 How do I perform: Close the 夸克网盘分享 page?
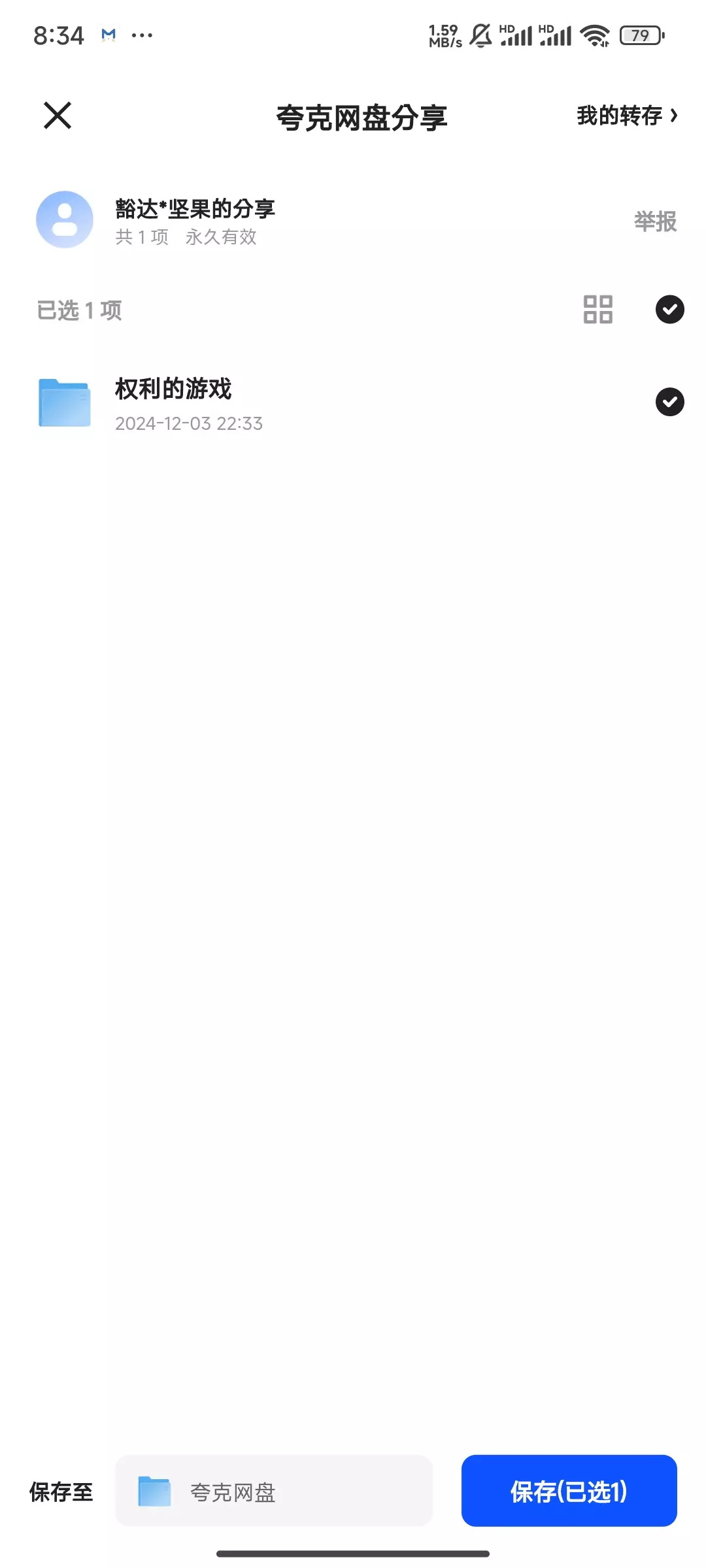(x=58, y=116)
